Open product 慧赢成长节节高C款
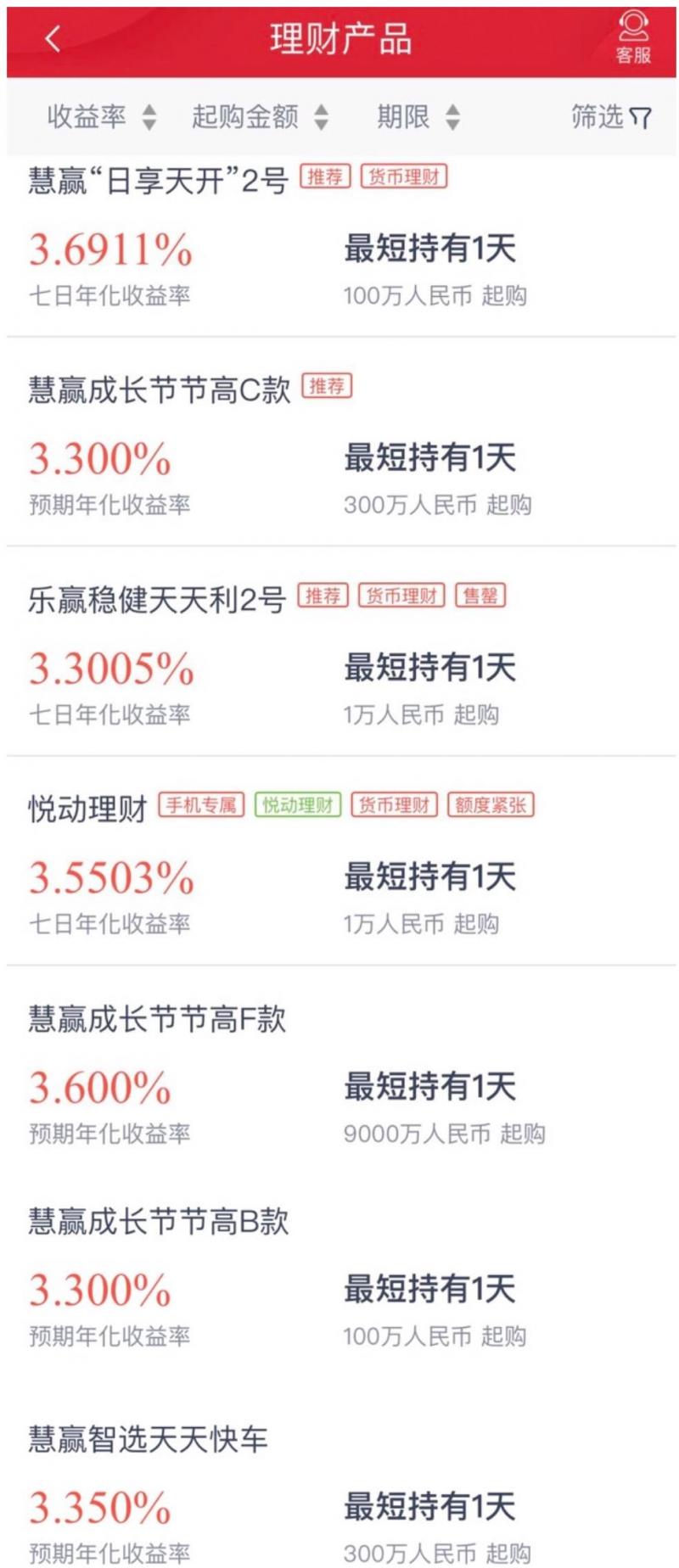This screenshot has width=679, height=1568. click(160, 389)
